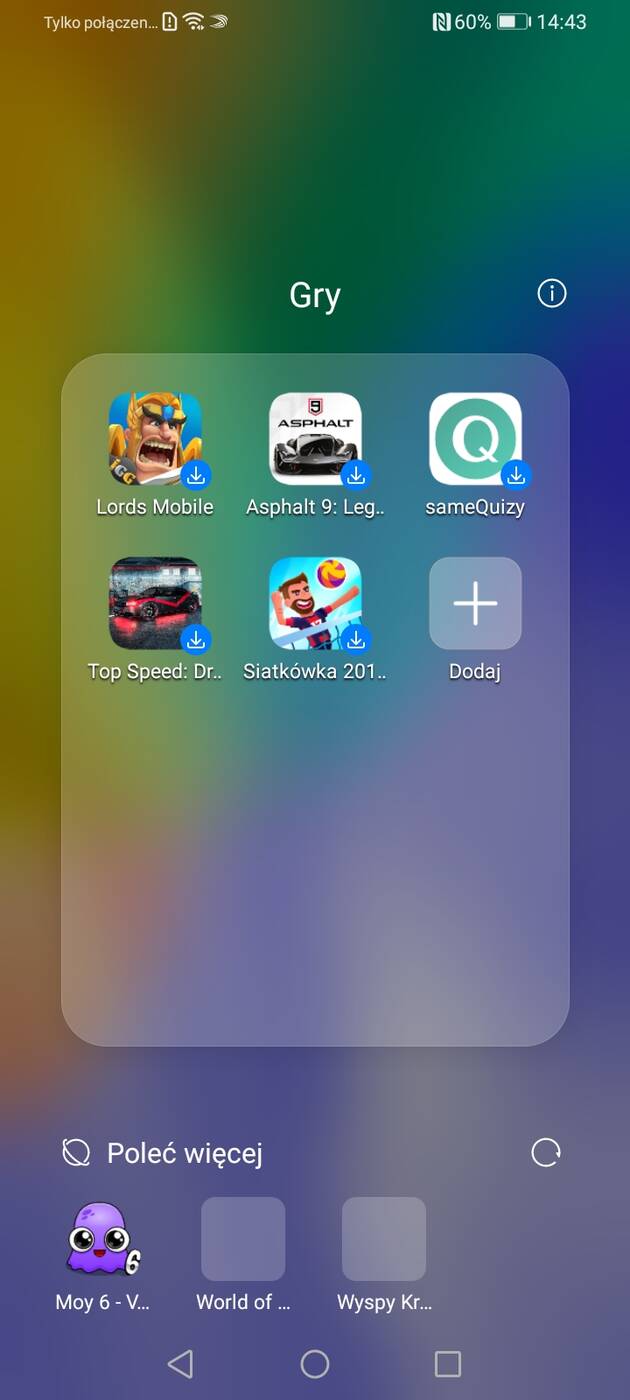Open the folder info icon
This screenshot has height=1400, width=630.
(x=551, y=293)
